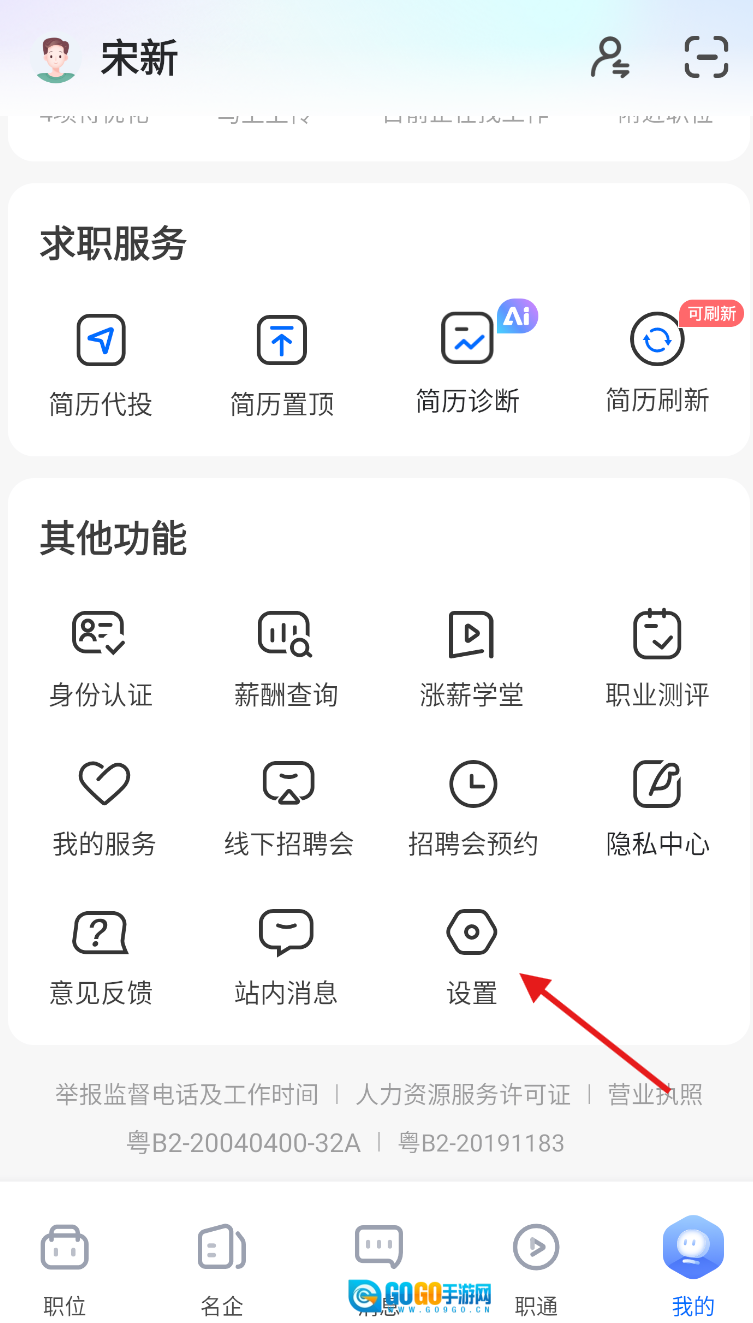
Task: Open 意见反馈
Action: [100, 957]
